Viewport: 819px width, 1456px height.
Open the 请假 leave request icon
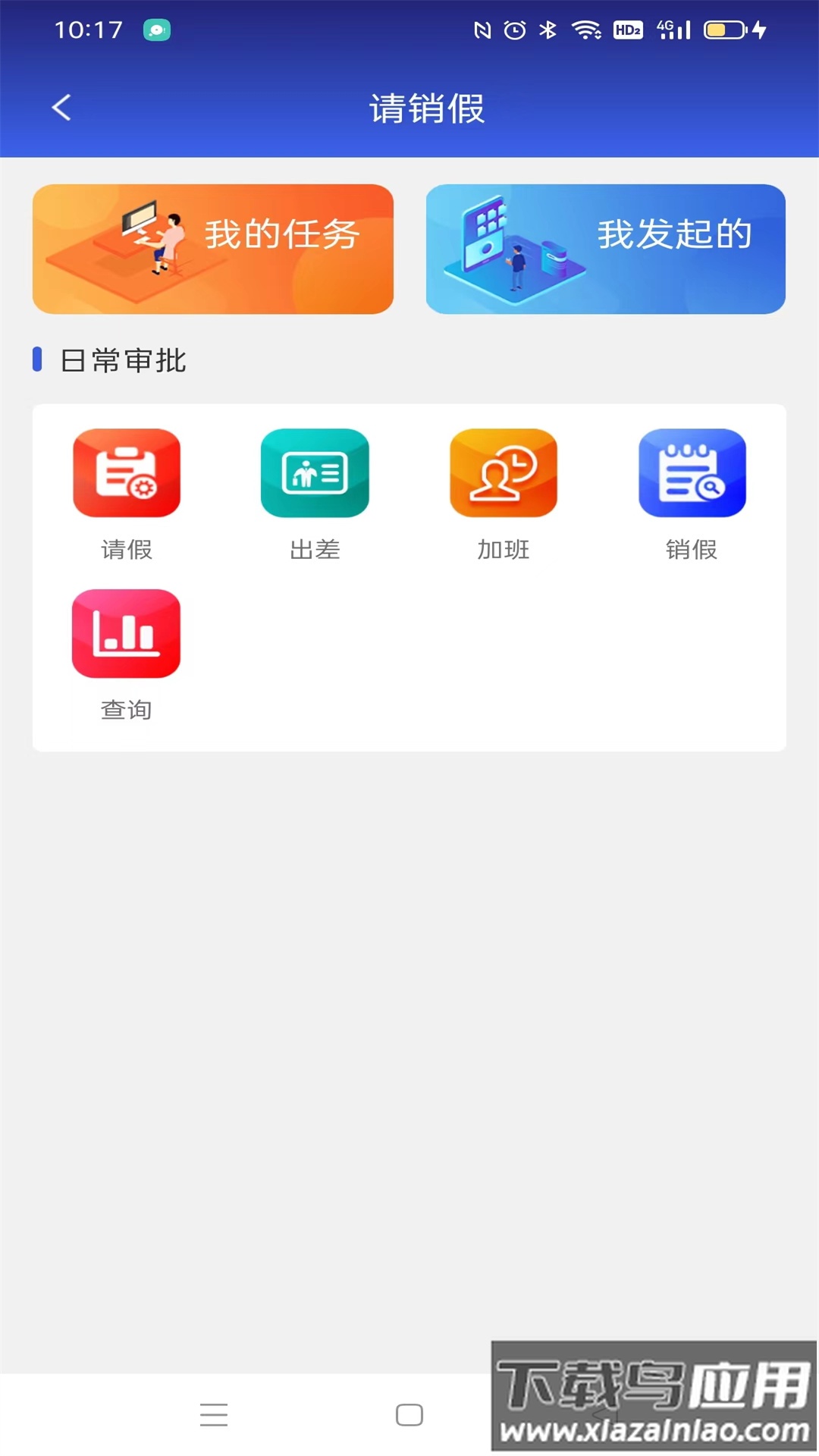tap(126, 472)
